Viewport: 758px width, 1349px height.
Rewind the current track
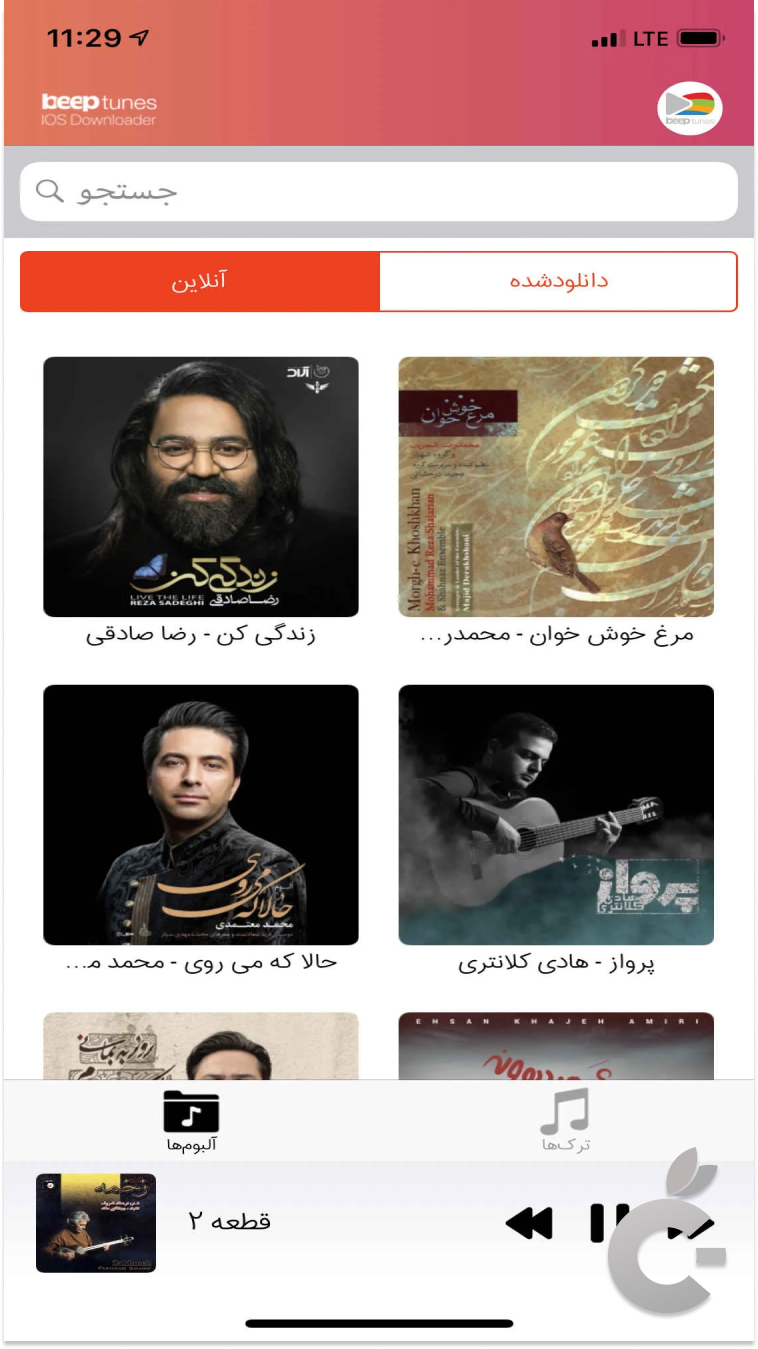(528, 1222)
